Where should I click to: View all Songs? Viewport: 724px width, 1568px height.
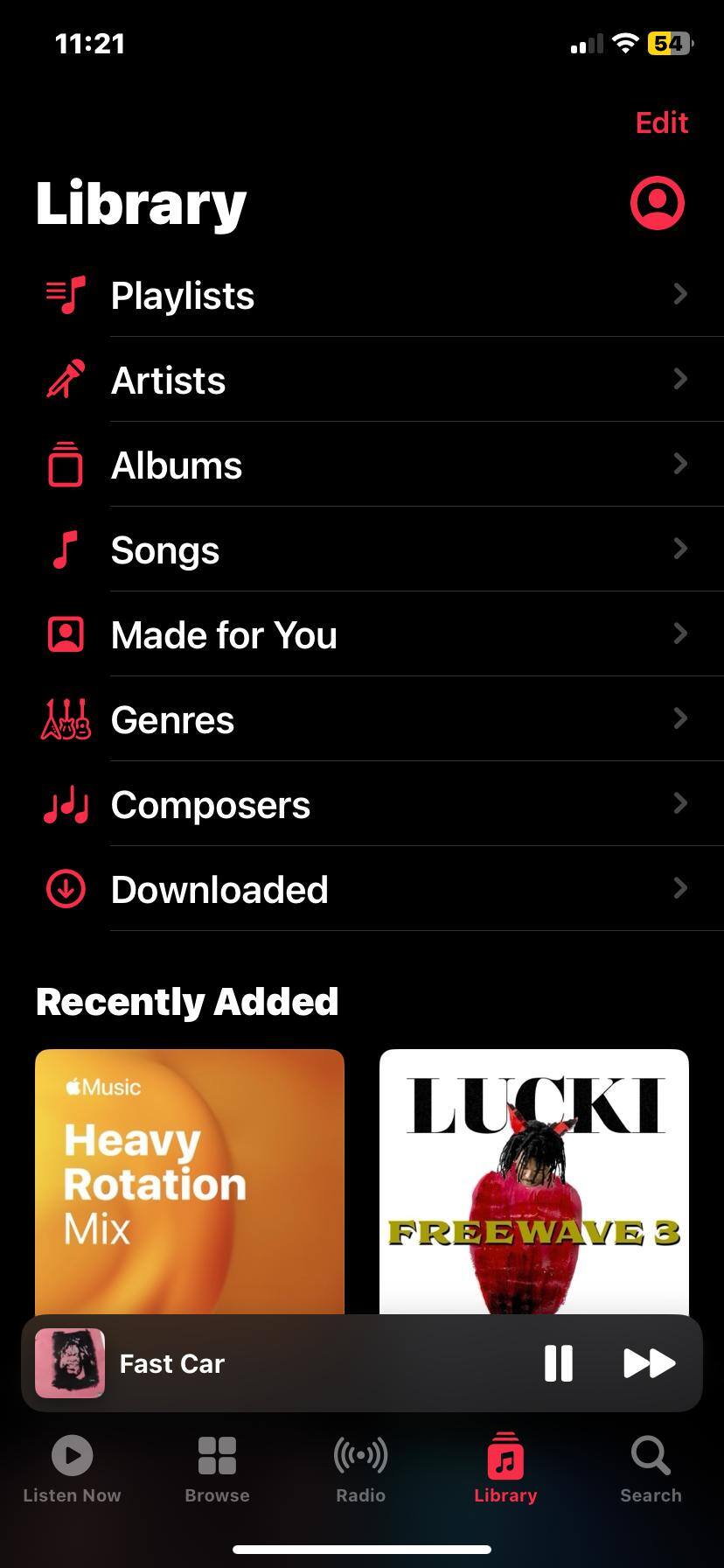(x=362, y=550)
